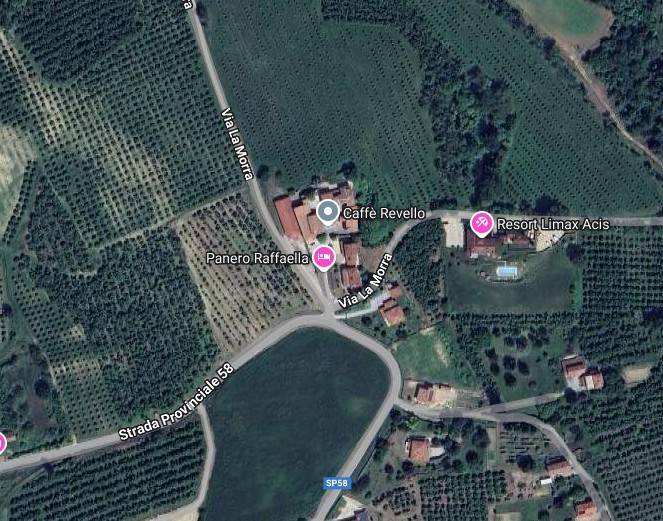Select the Panero Raffaella lodging pin
The width and height of the screenshot is (663, 521).
pos(323,258)
